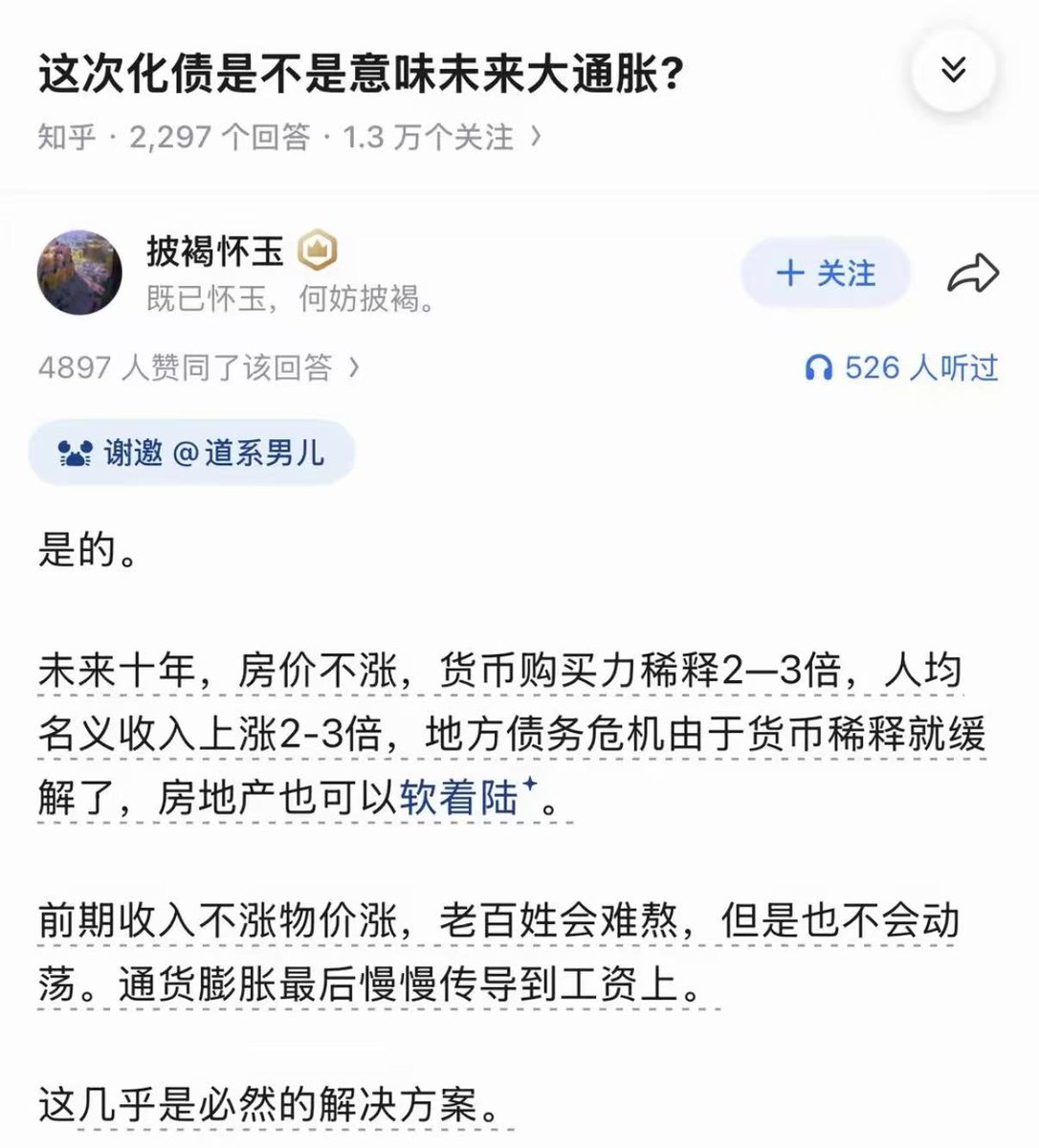Open 披褐怀玉's profile avatar
The width and height of the screenshot is (1039, 1148).
click(79, 273)
